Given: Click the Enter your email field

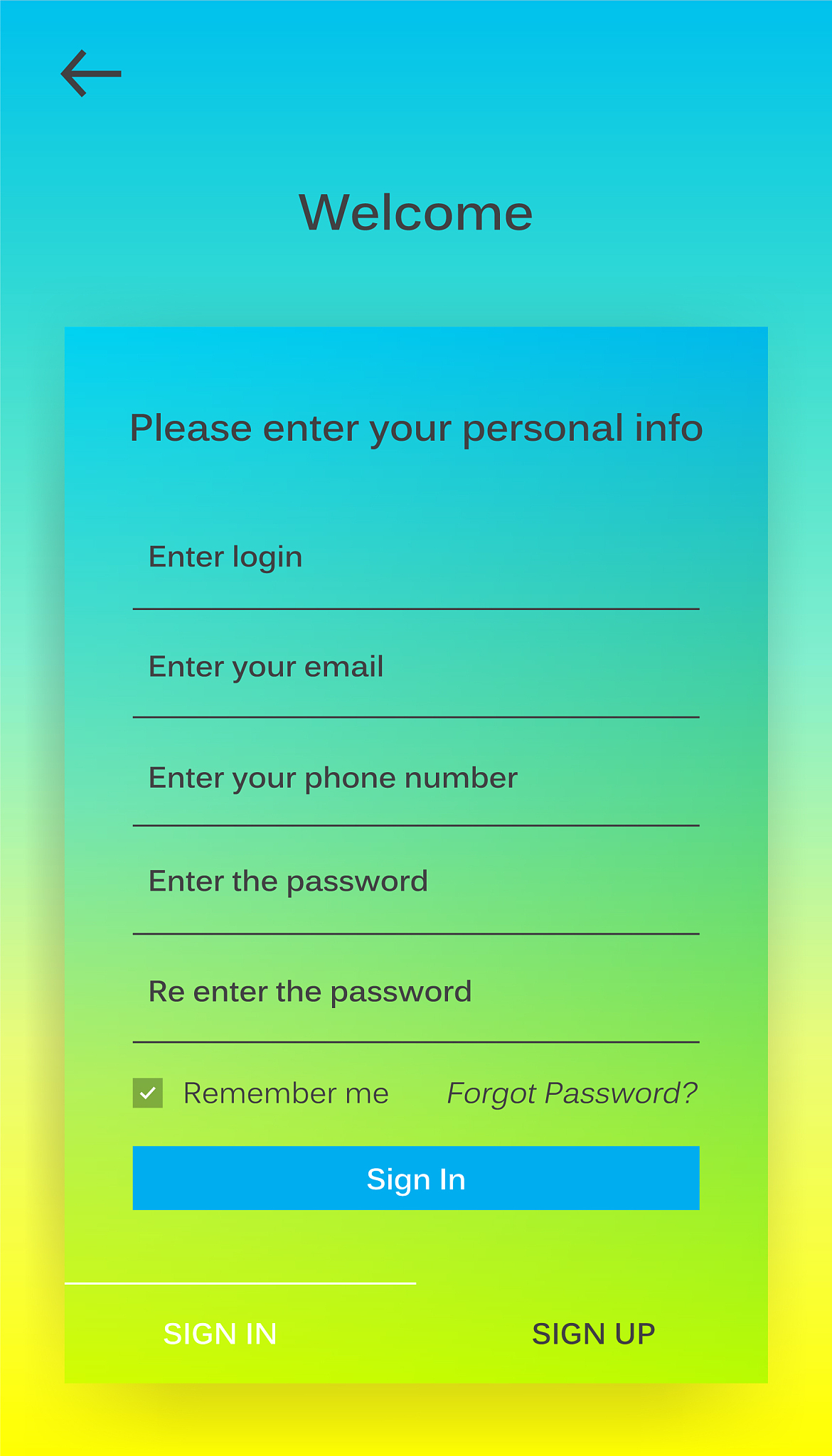Looking at the screenshot, I should 416,679.
